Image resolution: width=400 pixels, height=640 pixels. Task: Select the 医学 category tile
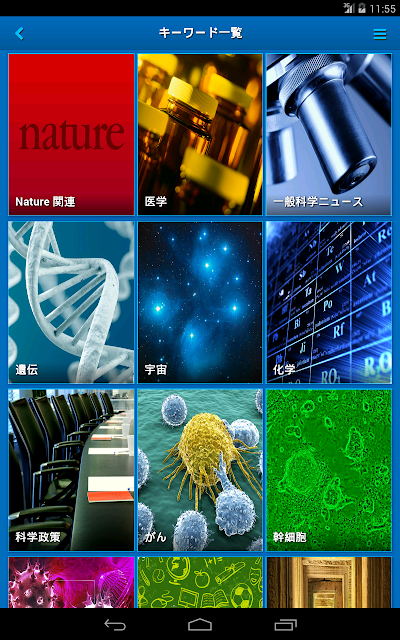click(x=200, y=134)
